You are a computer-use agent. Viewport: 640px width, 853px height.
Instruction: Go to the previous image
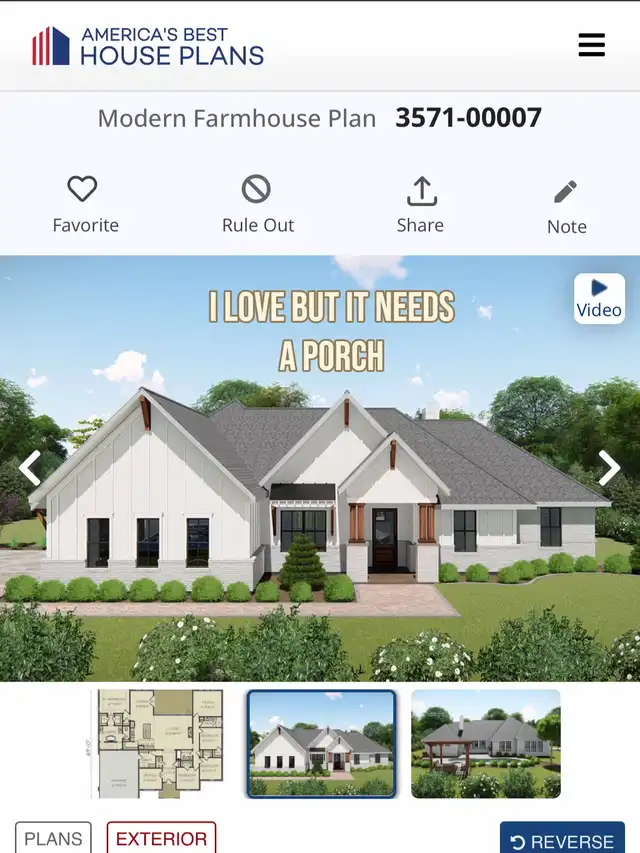(x=30, y=468)
